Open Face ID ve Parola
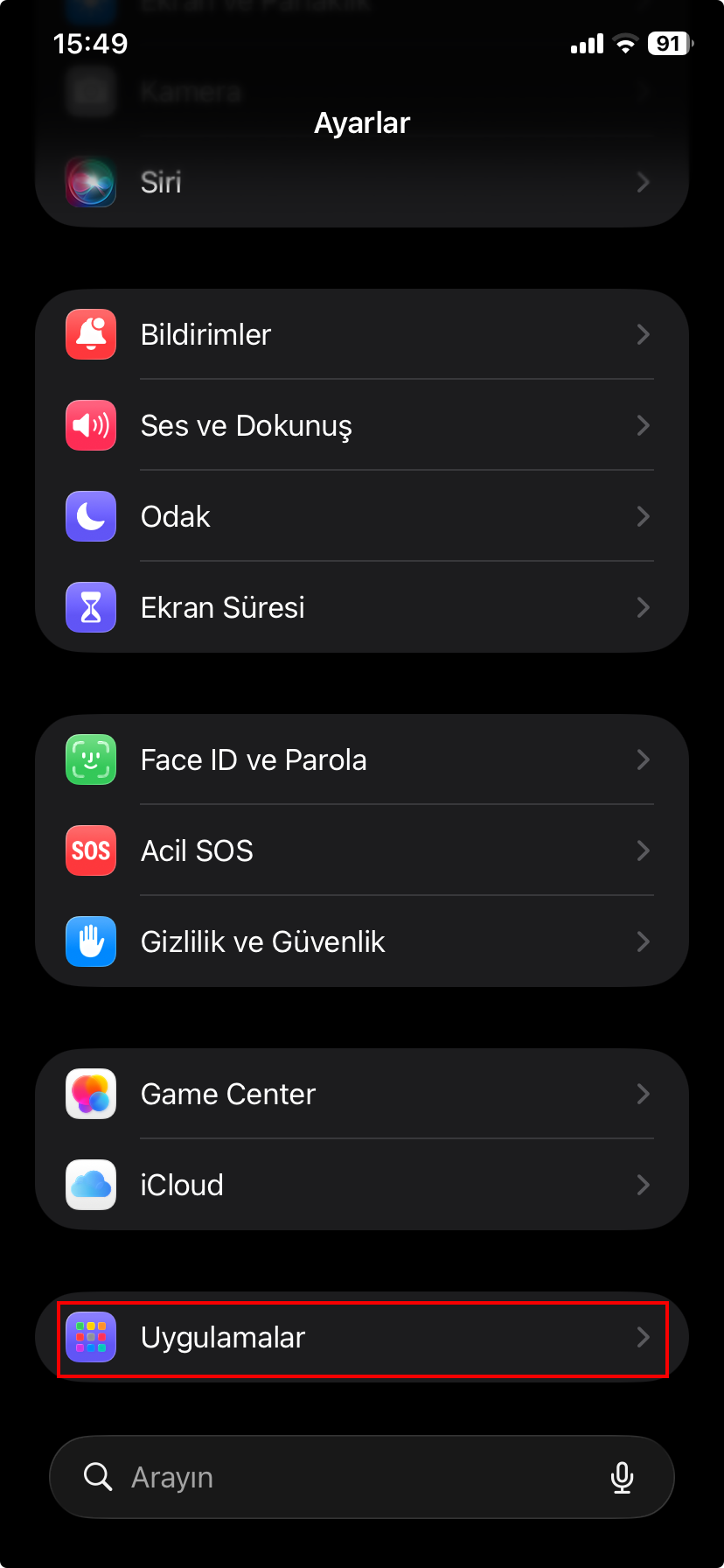 point(361,759)
